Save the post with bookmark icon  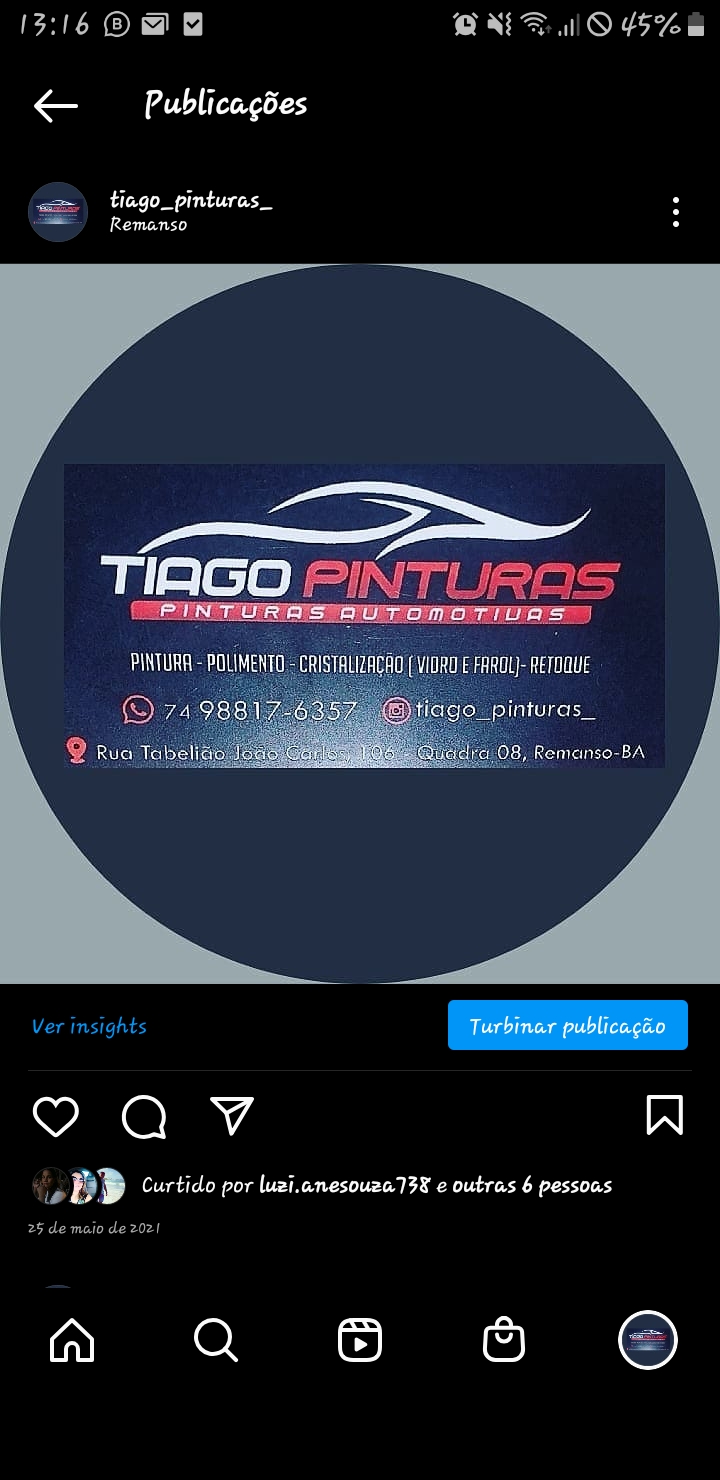click(664, 1115)
